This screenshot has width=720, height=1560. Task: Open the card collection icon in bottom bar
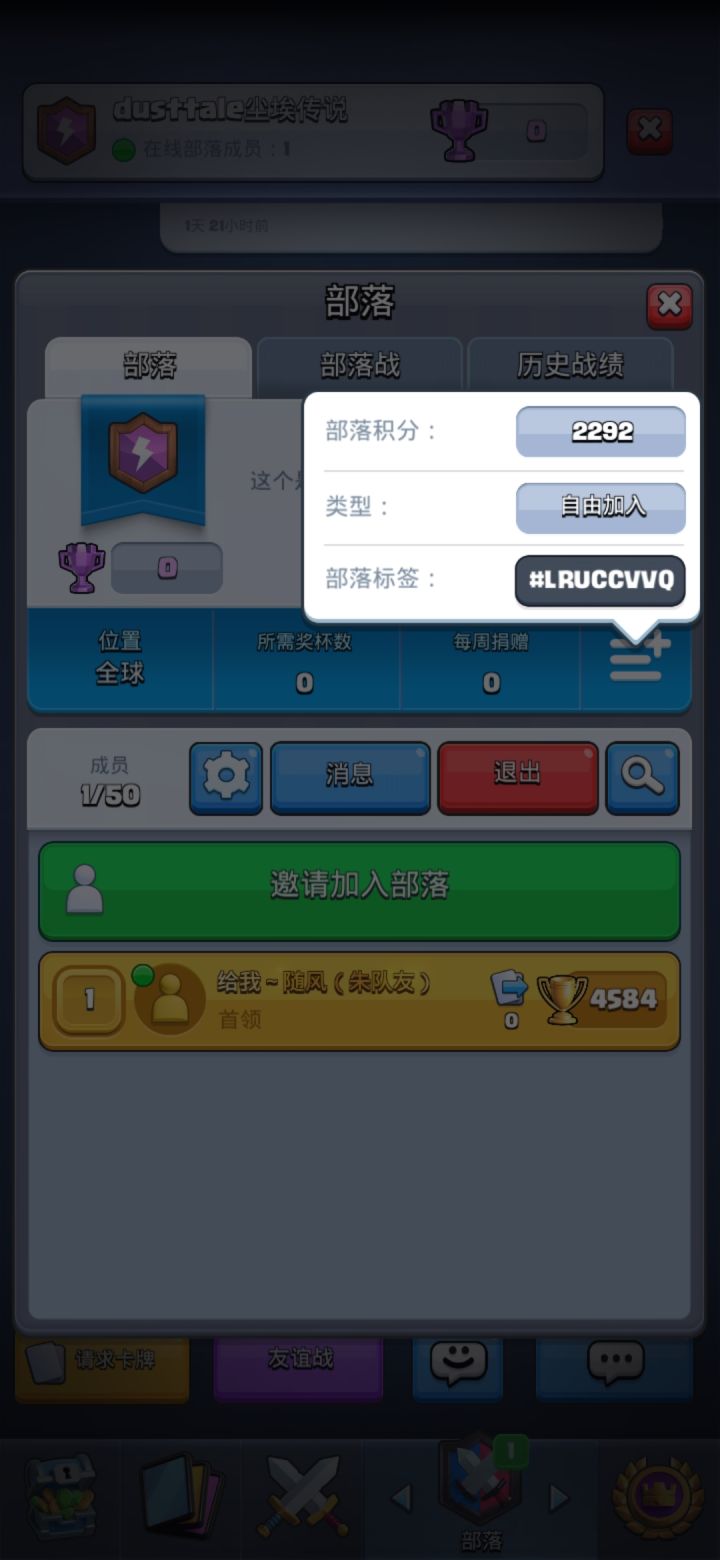(x=180, y=1495)
